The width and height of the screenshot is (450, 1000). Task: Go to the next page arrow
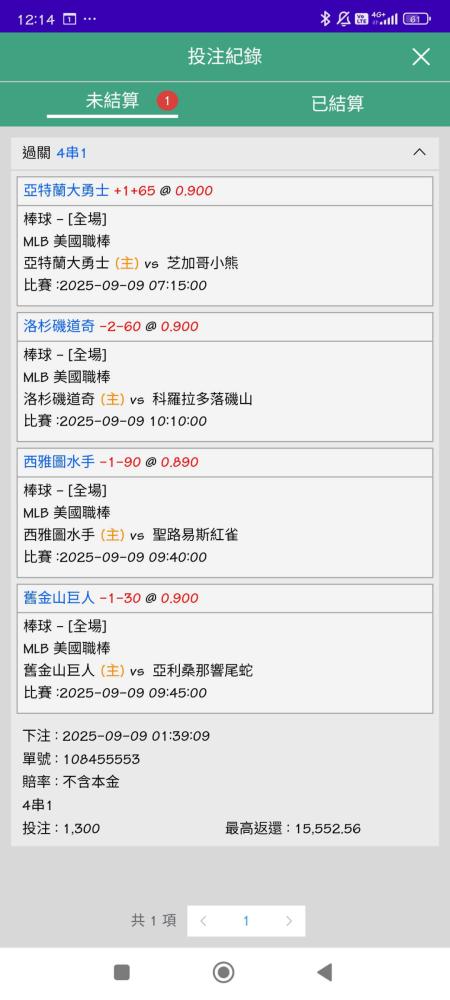pyautogui.click(x=289, y=920)
